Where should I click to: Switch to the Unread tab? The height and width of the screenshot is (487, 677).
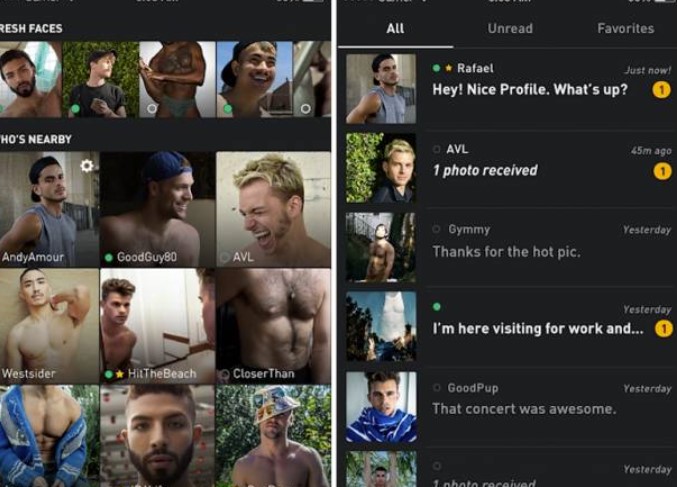pos(510,29)
